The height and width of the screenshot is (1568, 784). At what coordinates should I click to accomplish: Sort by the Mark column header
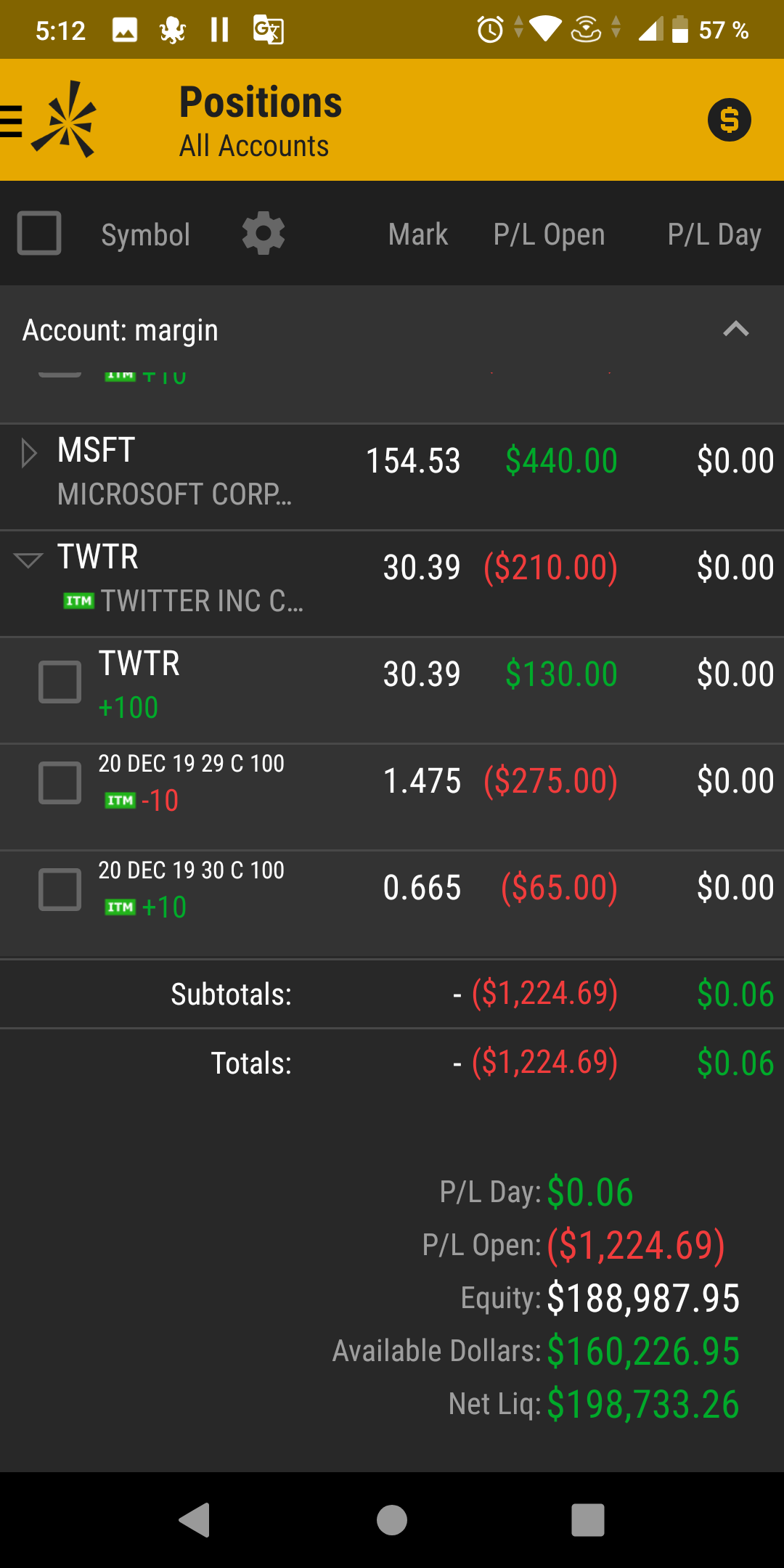click(418, 233)
